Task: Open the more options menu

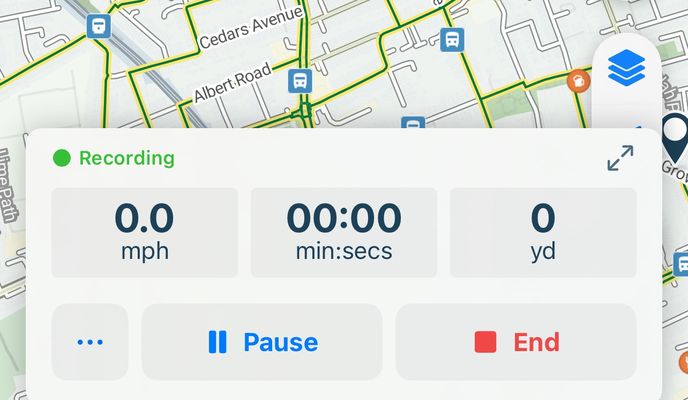Action: tap(90, 342)
